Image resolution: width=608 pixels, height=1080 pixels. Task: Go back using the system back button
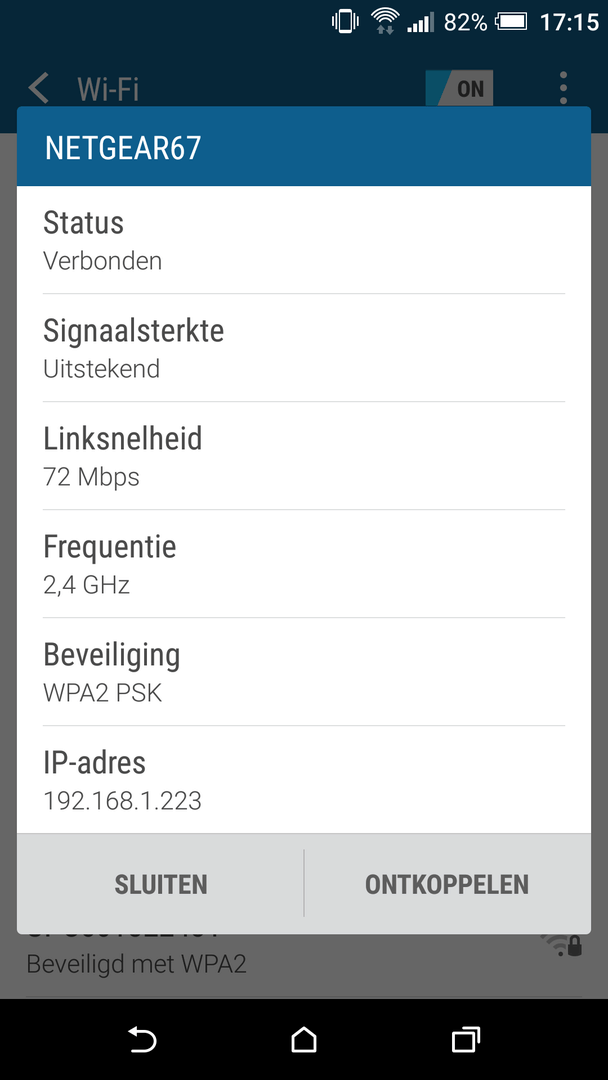pyautogui.click(x=142, y=1040)
